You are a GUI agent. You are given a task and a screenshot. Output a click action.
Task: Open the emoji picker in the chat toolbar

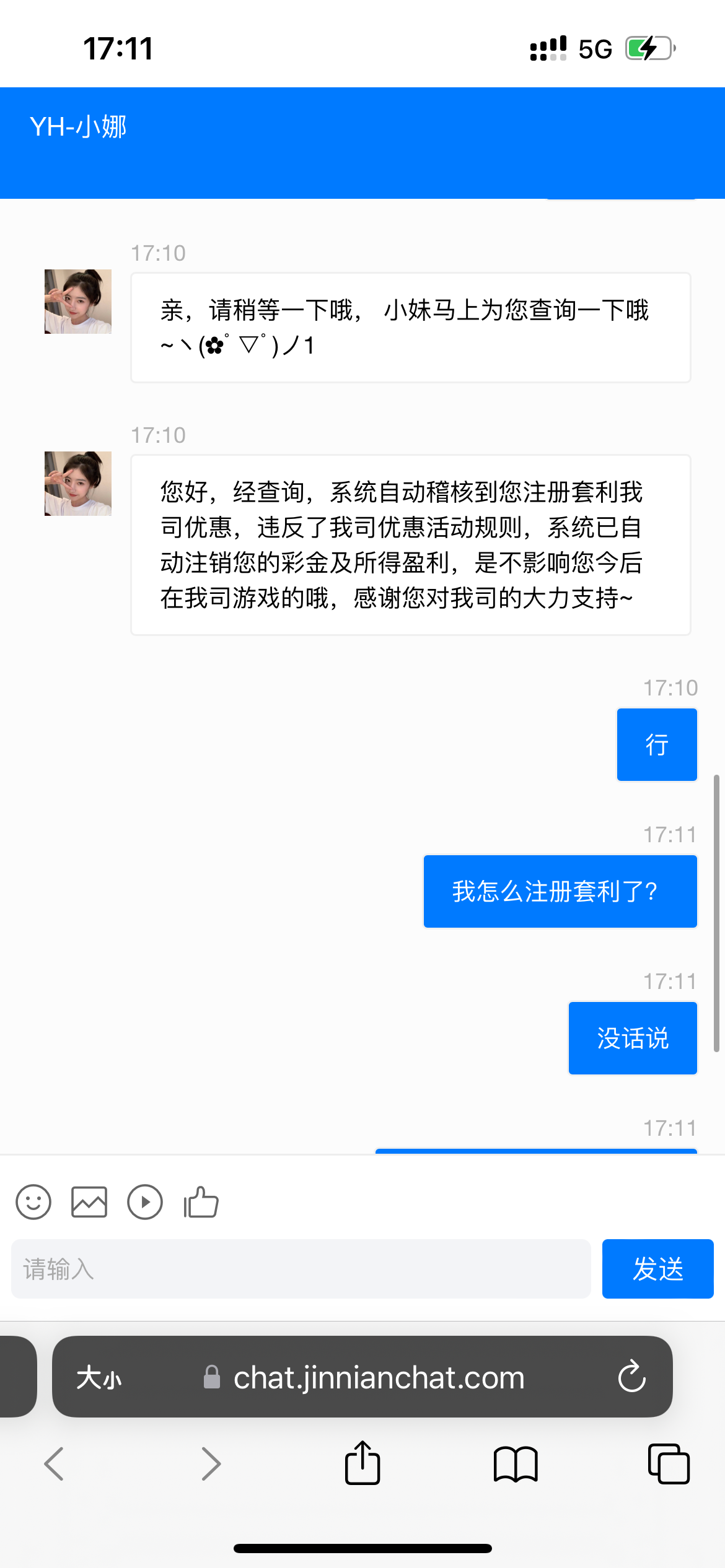click(x=33, y=1201)
